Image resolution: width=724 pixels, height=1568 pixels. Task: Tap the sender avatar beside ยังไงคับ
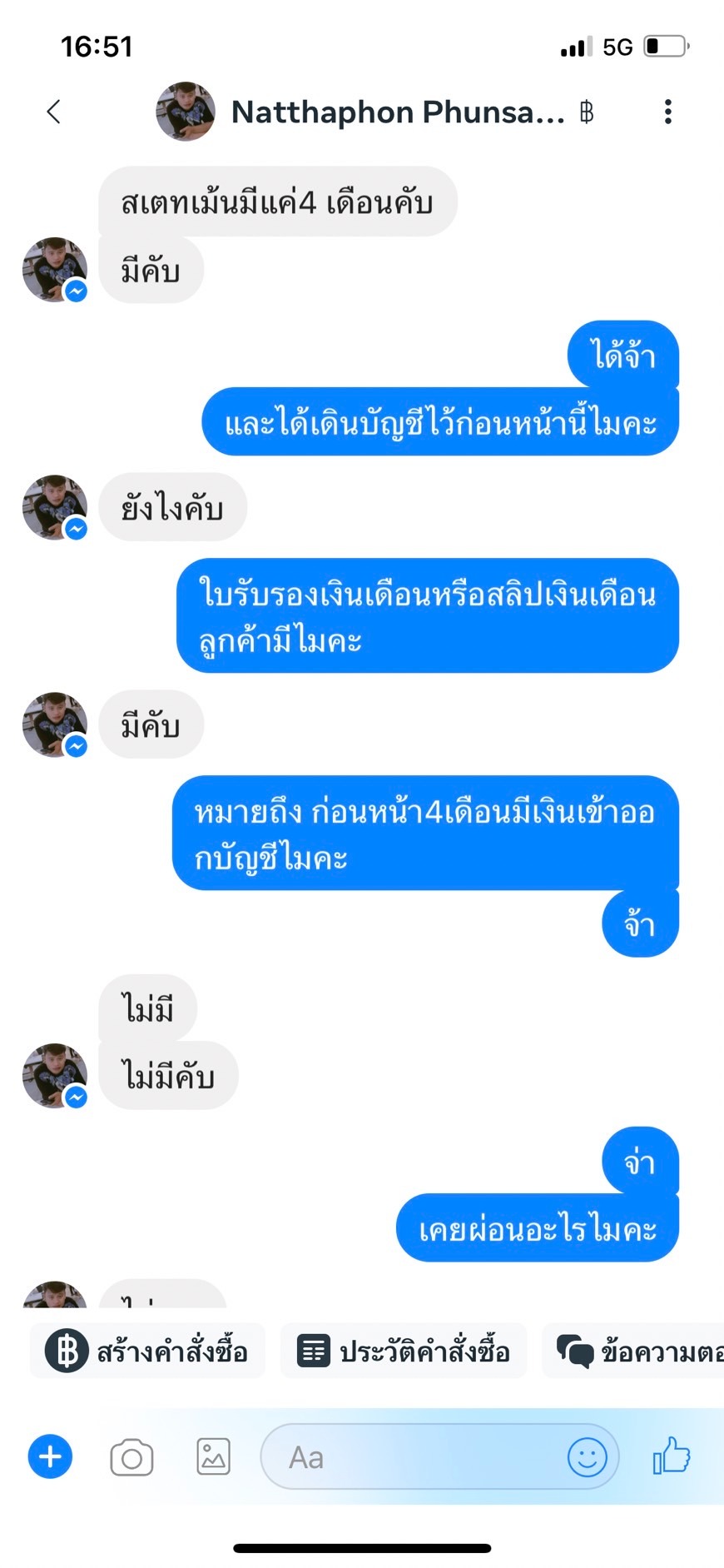coord(55,507)
